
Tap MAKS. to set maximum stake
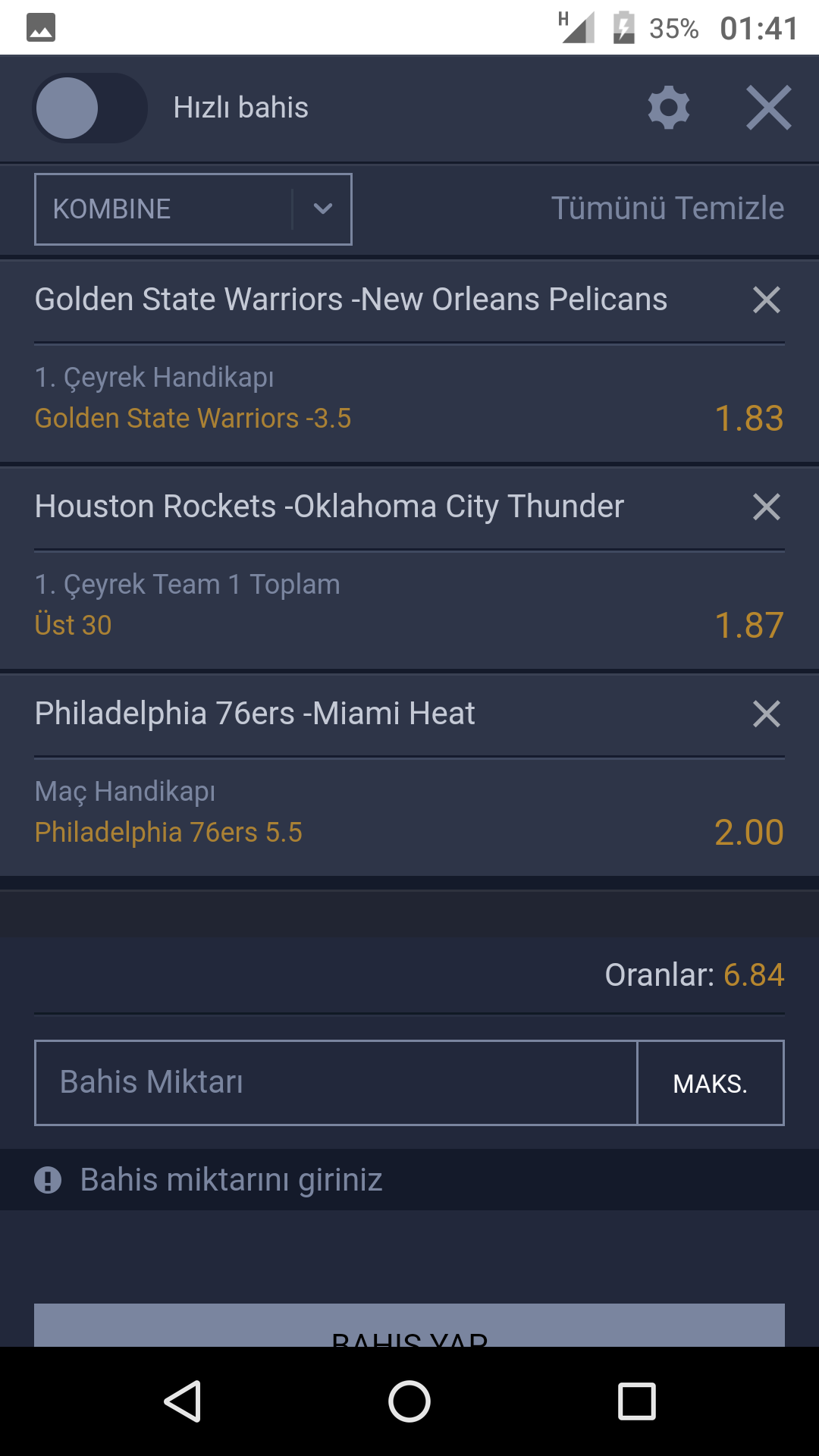point(711,1083)
